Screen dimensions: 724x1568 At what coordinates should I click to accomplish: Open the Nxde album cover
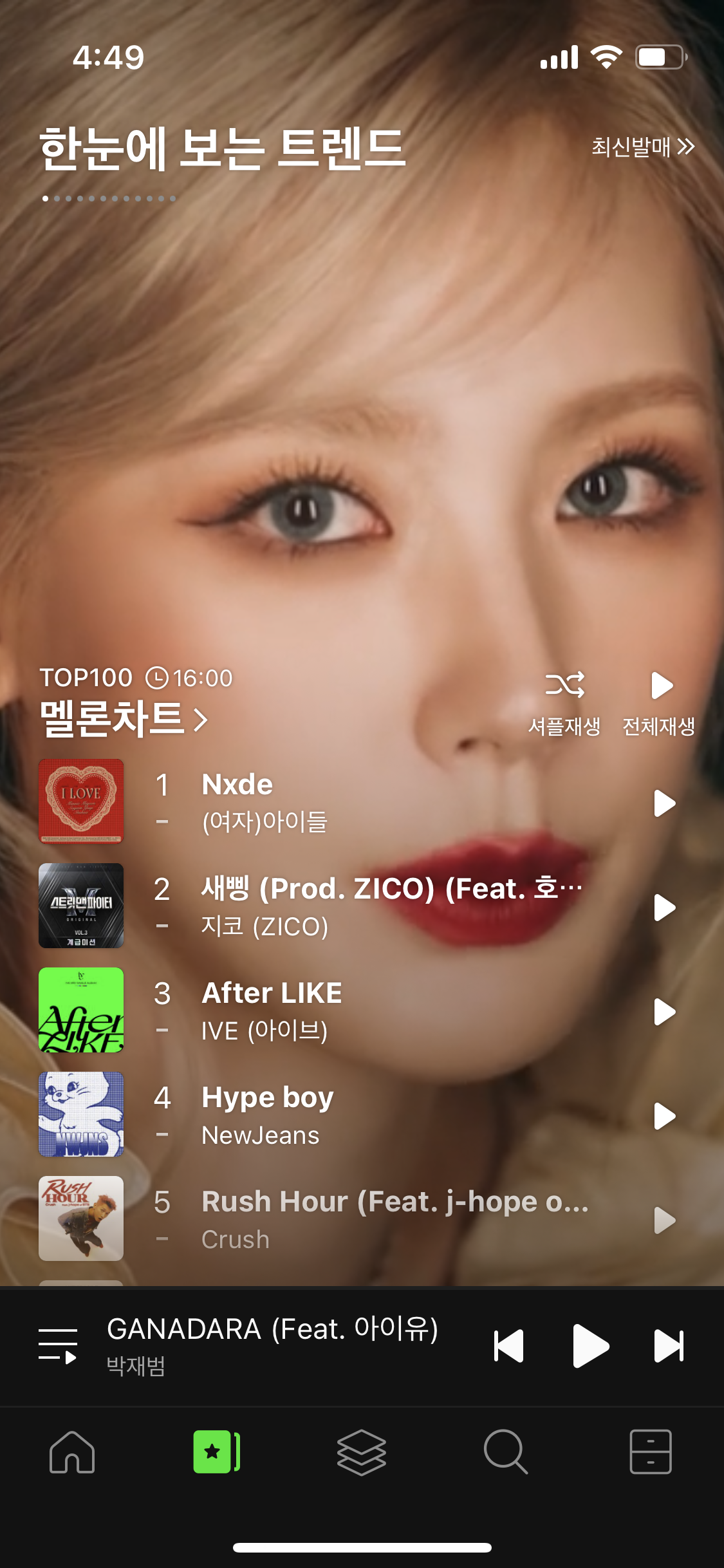point(81,801)
